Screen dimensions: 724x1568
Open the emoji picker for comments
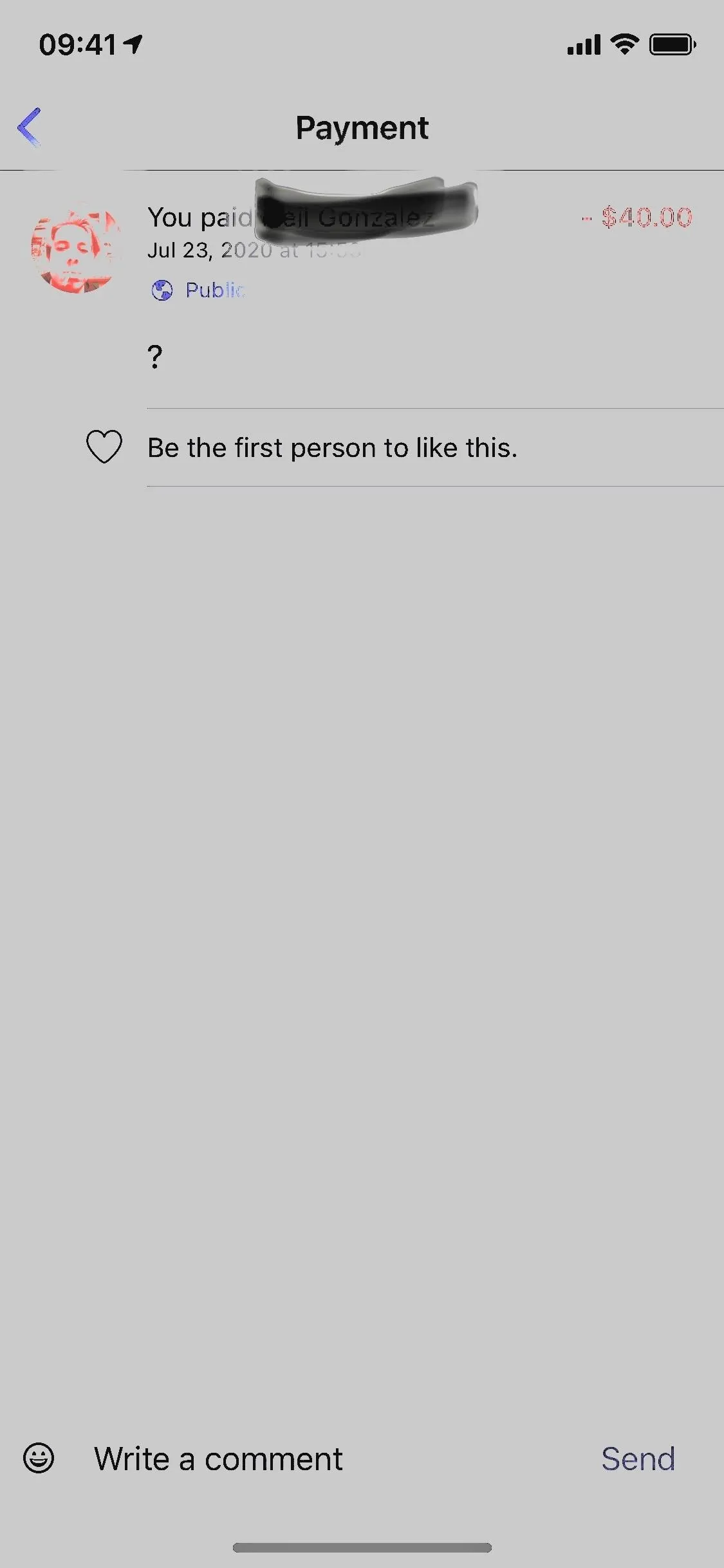[39, 1458]
